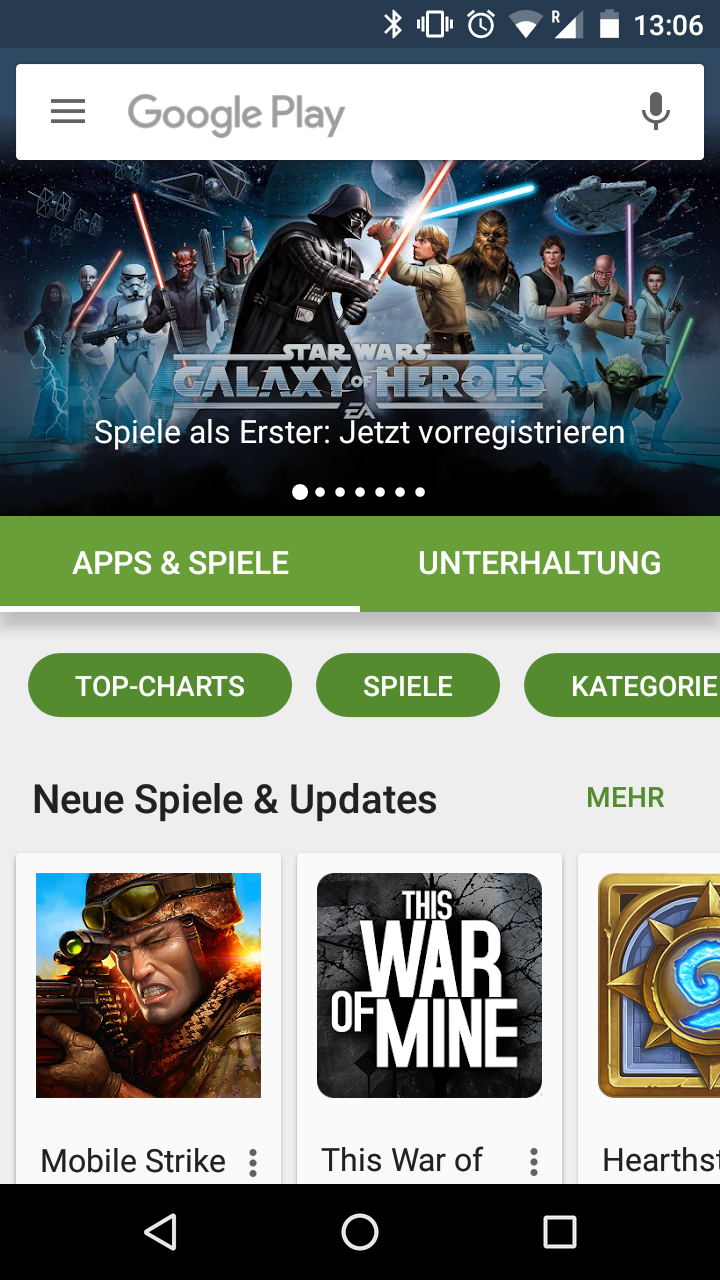The width and height of the screenshot is (720, 1280).
Task: Open overflow menu for This War of Mine
Action: tap(534, 1162)
